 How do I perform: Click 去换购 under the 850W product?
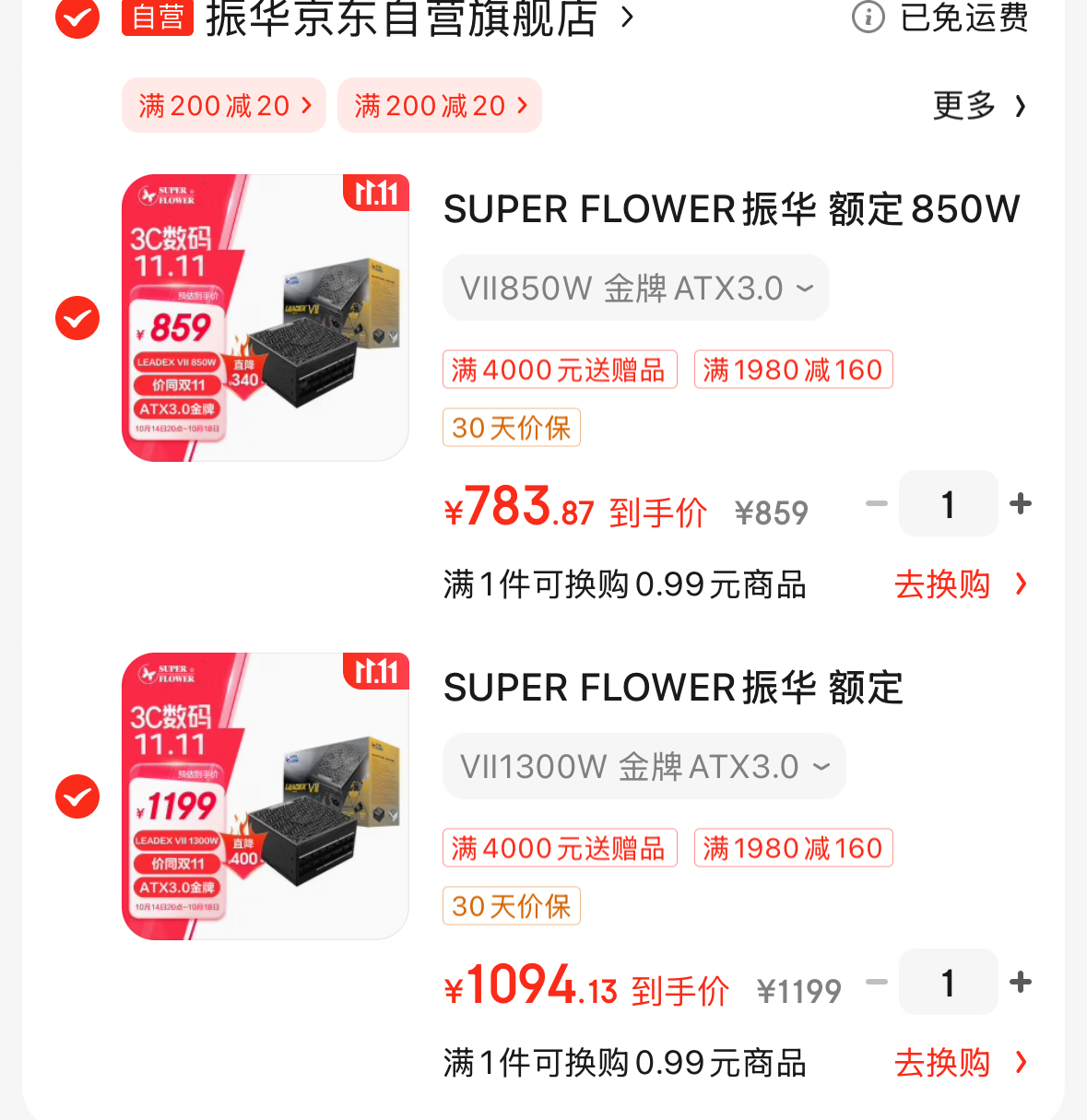point(941,584)
